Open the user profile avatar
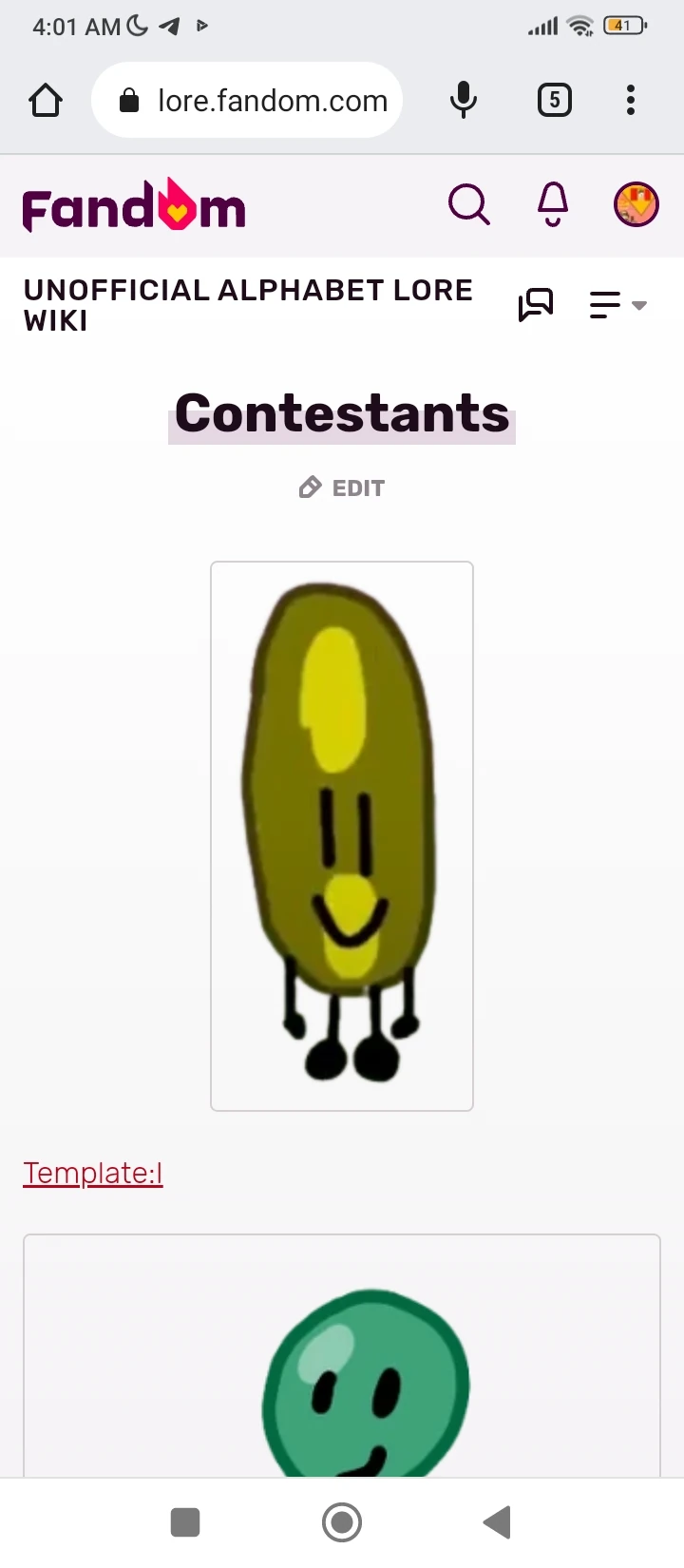The image size is (684, 1568). 636,204
